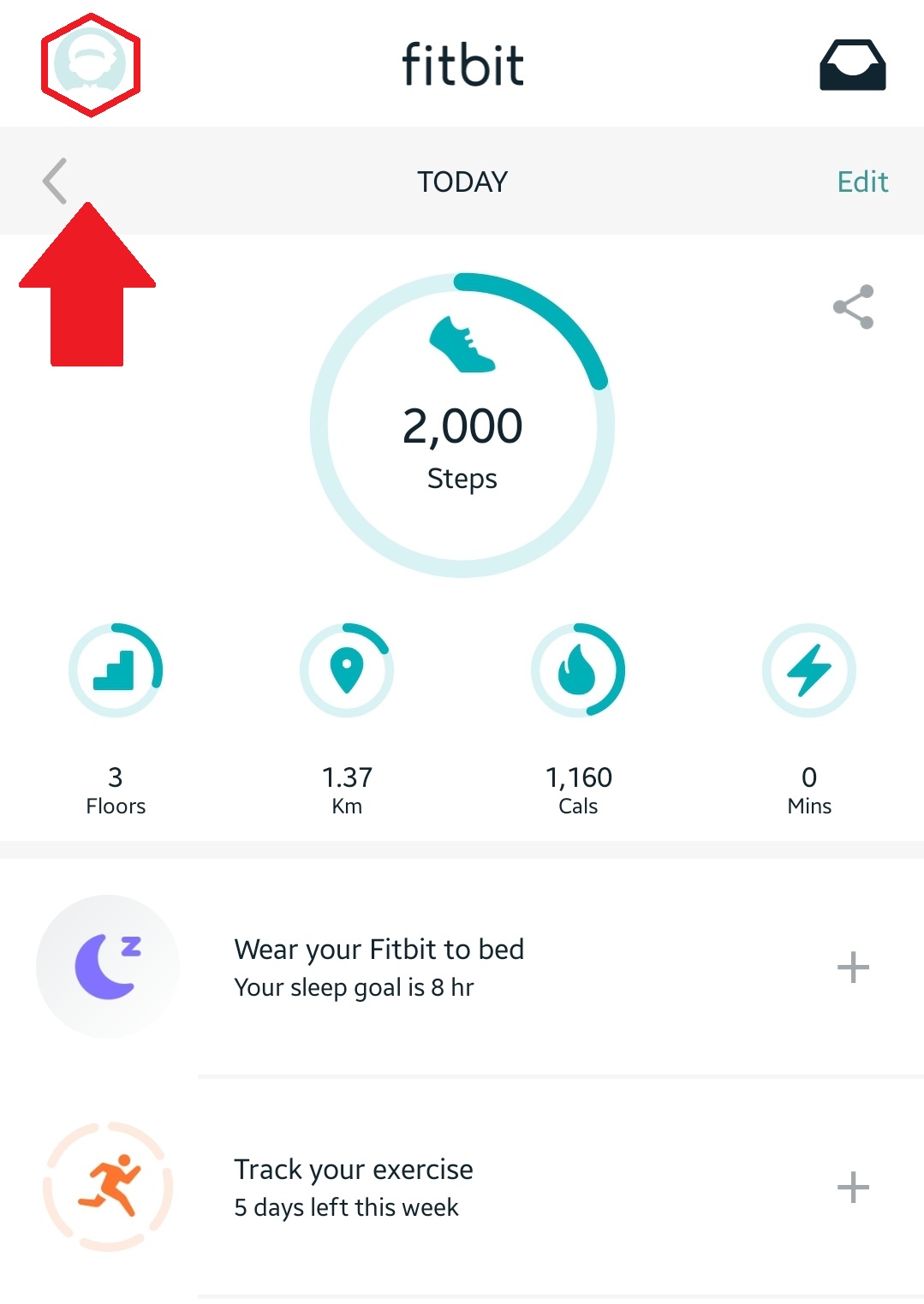Expand the sleep goal details row

[462, 966]
